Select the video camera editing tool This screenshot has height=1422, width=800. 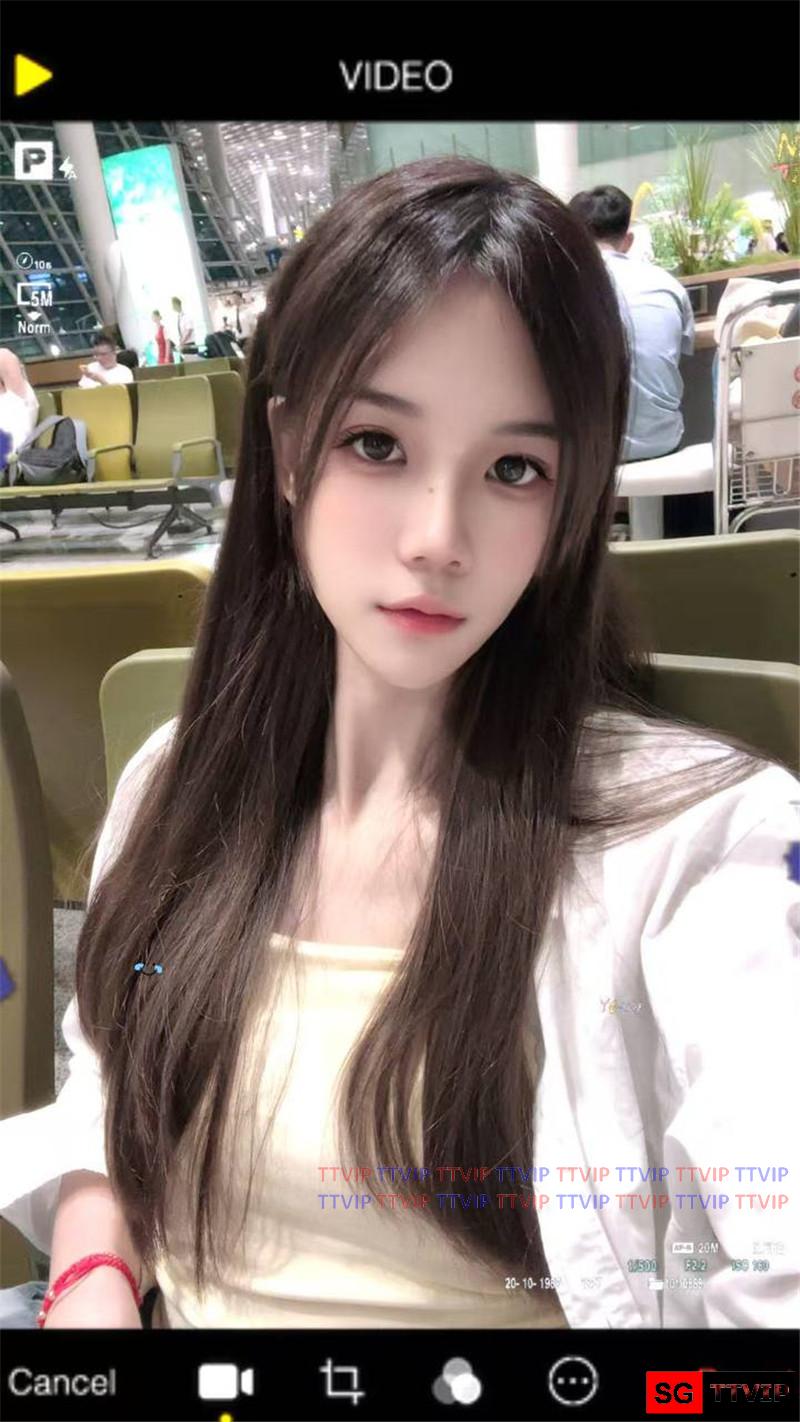point(225,1382)
